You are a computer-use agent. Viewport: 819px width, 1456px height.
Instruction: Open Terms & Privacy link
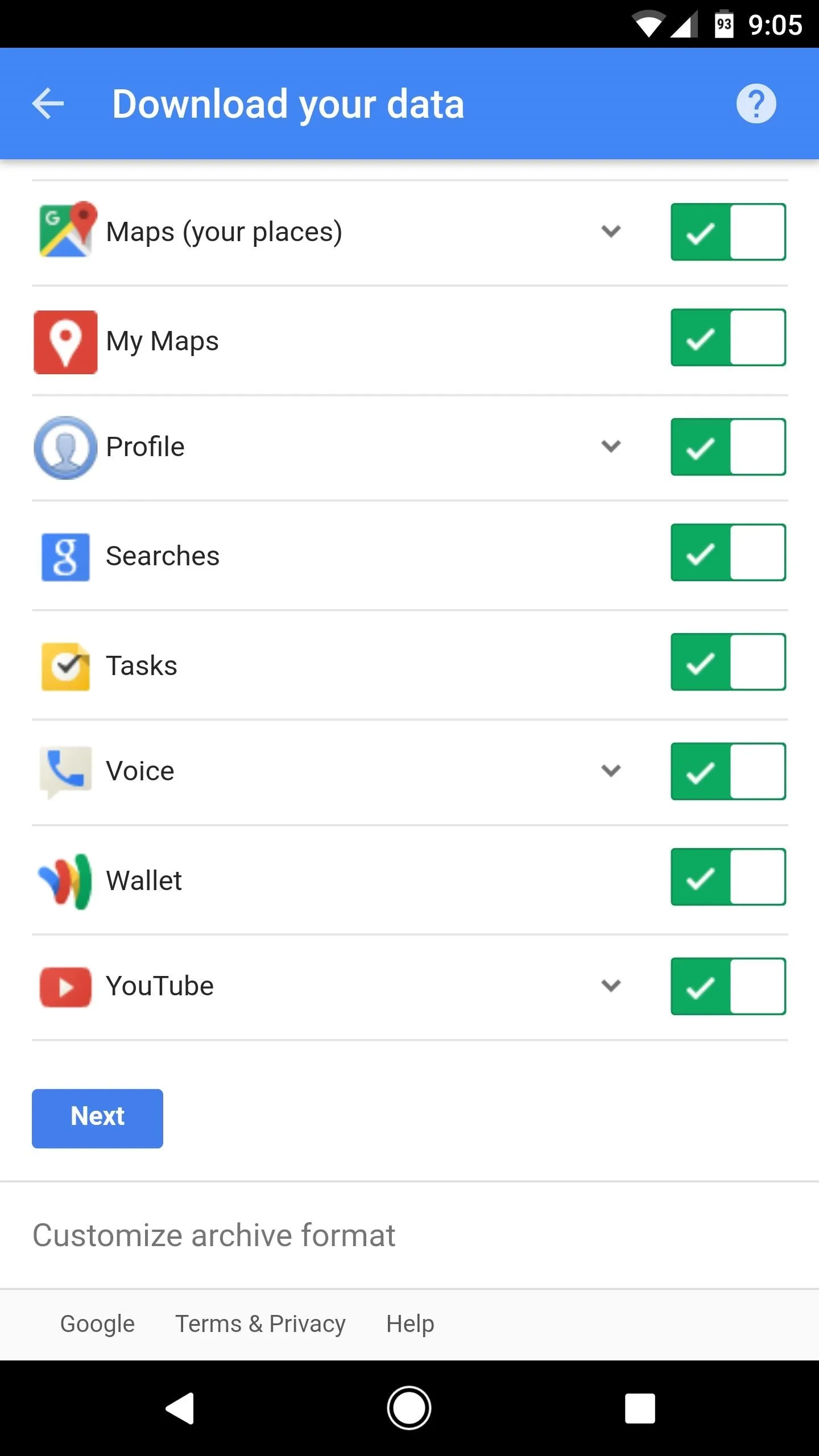[x=260, y=1324]
